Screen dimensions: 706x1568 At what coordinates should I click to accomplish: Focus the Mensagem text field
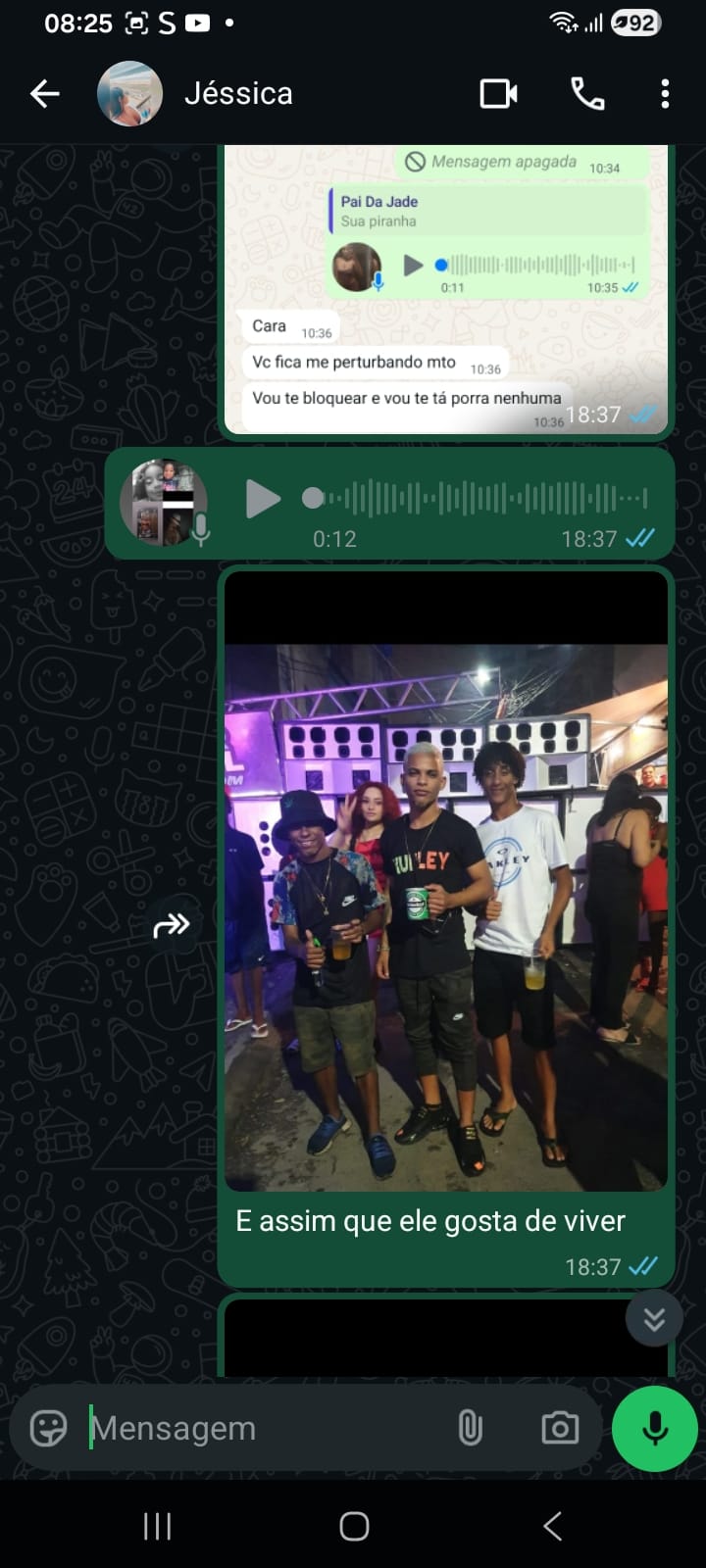(x=265, y=1428)
